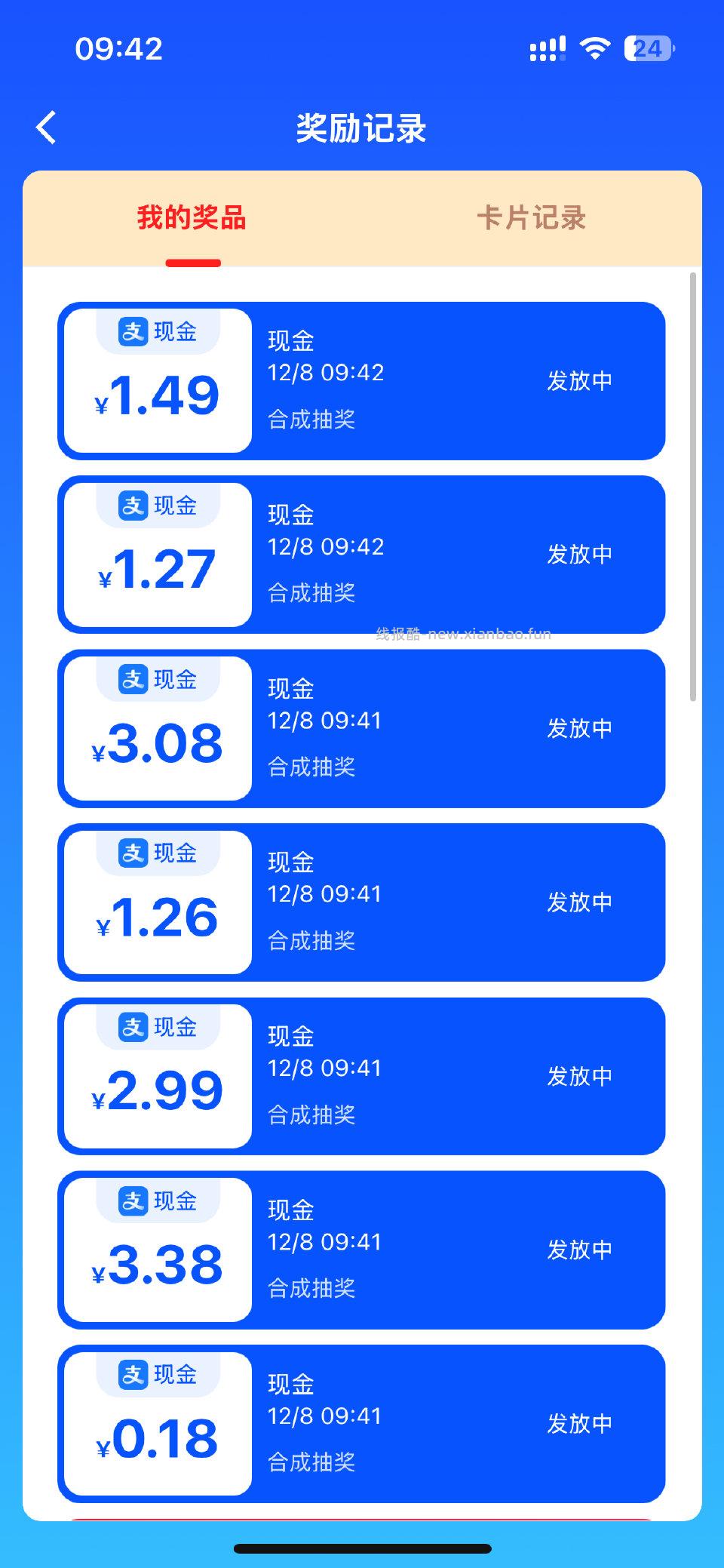Tap the timestamp 12/8 09:42 on the top card
The width and height of the screenshot is (724, 1568).
point(326,372)
